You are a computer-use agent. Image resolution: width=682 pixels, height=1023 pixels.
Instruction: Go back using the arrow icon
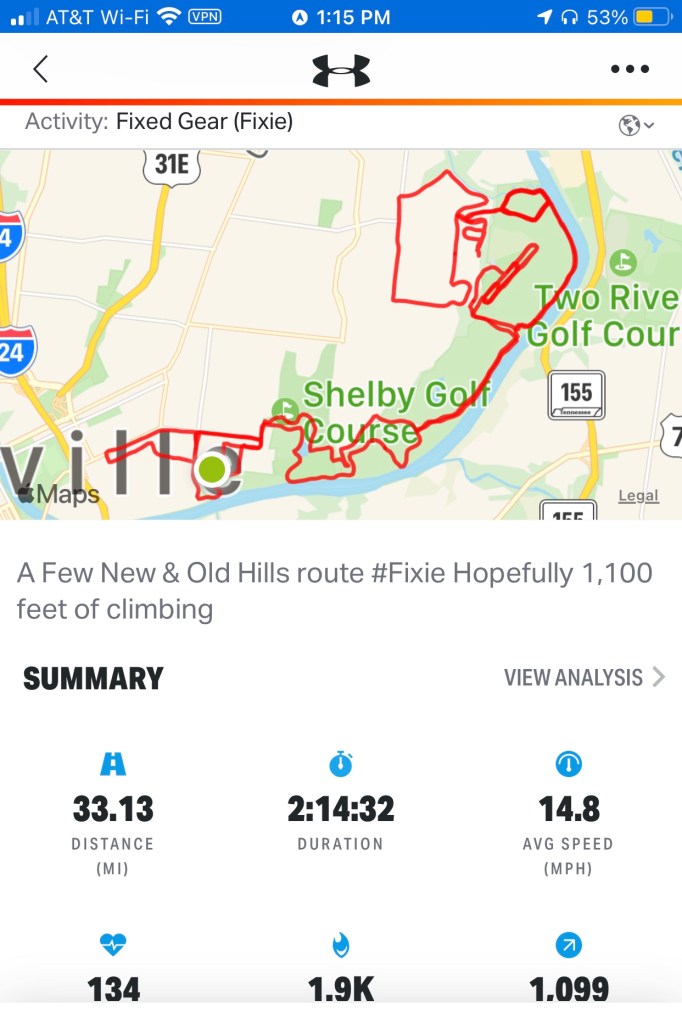pyautogui.click(x=40, y=69)
